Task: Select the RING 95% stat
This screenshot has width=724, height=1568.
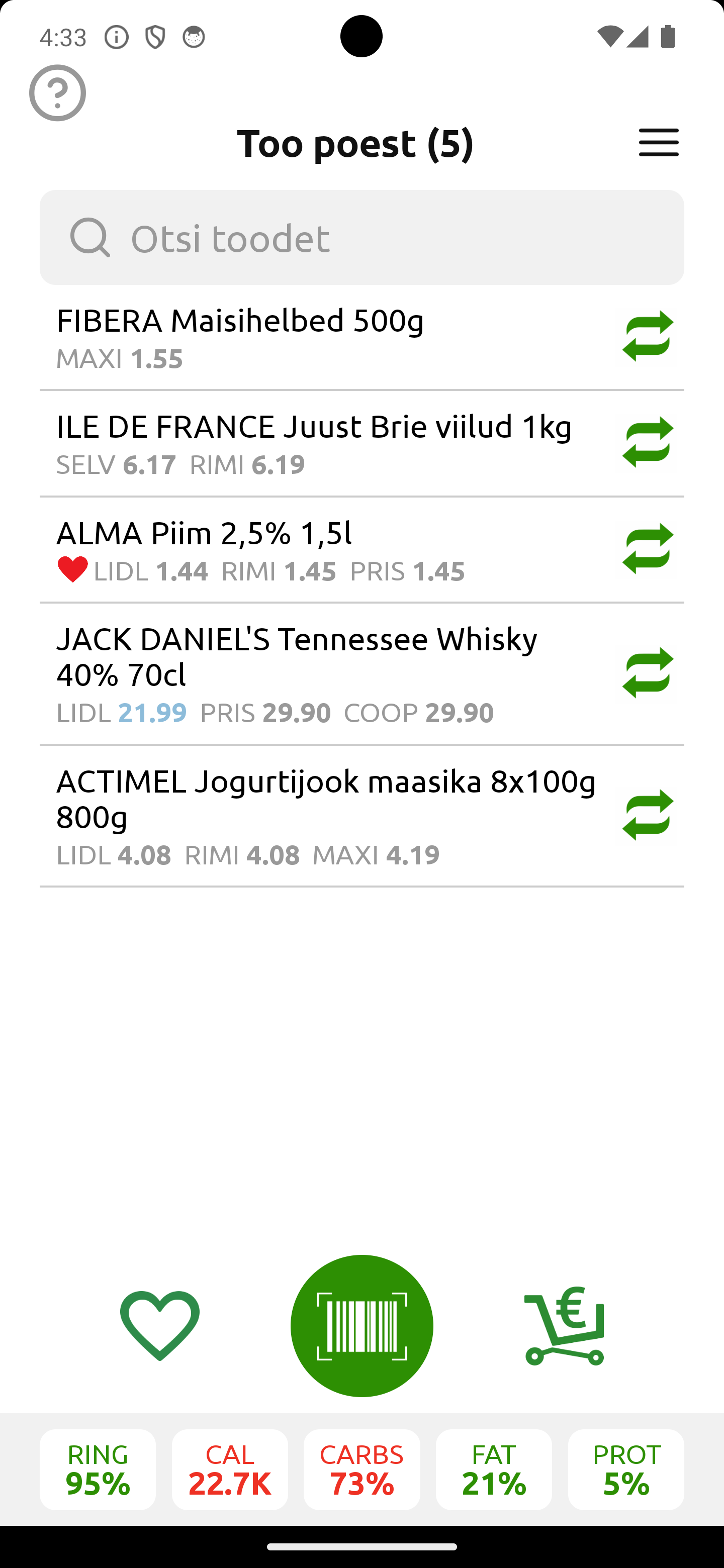Action: [98, 1469]
